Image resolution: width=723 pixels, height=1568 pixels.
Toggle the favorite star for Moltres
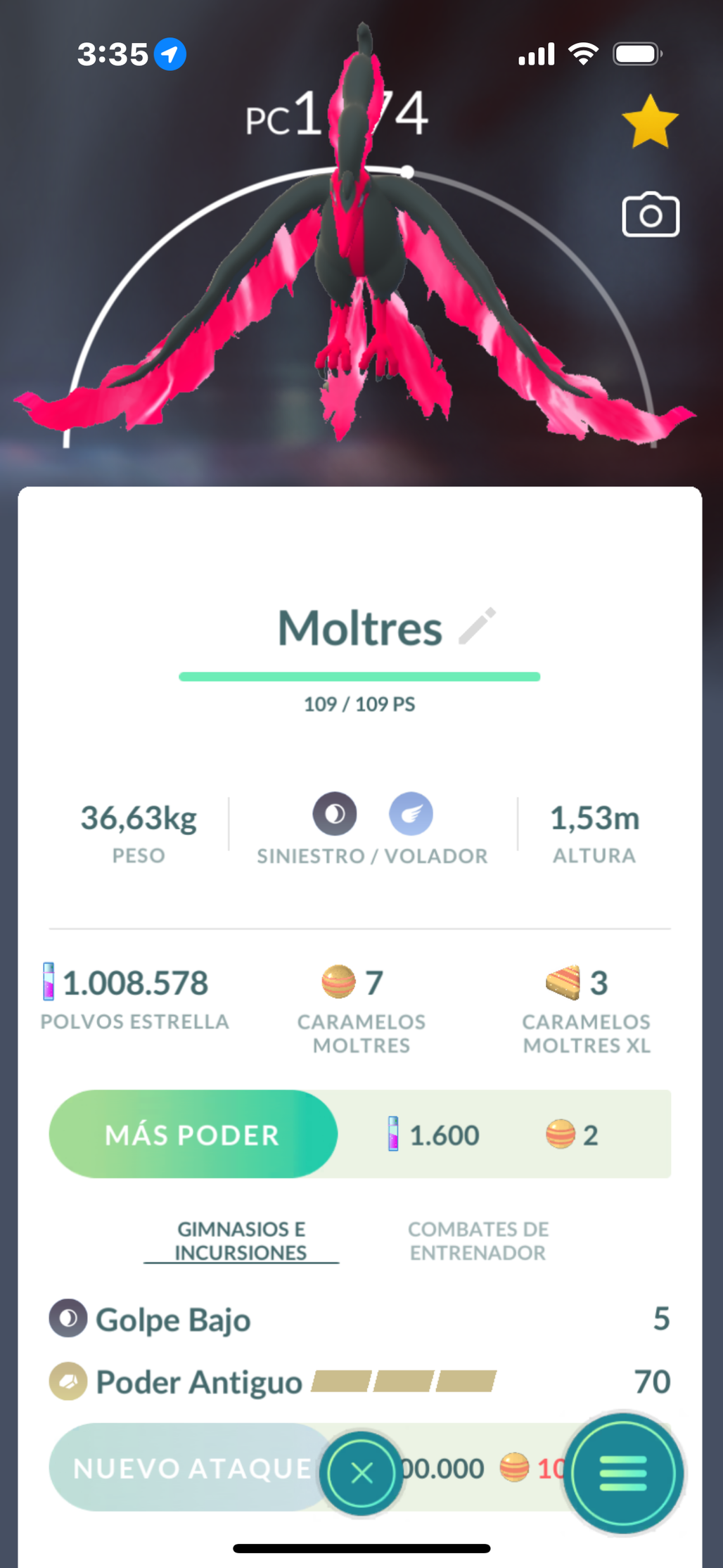click(649, 122)
